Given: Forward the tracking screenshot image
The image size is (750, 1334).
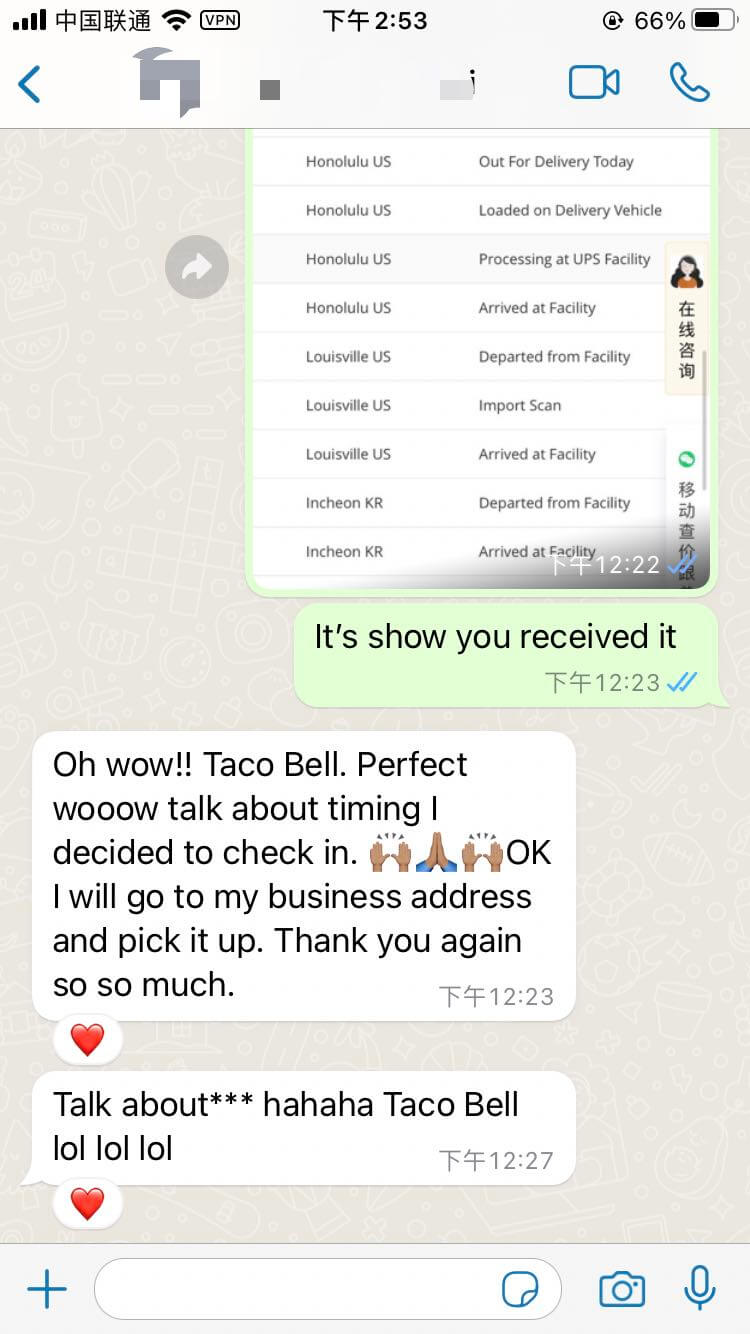Looking at the screenshot, I should click(197, 266).
